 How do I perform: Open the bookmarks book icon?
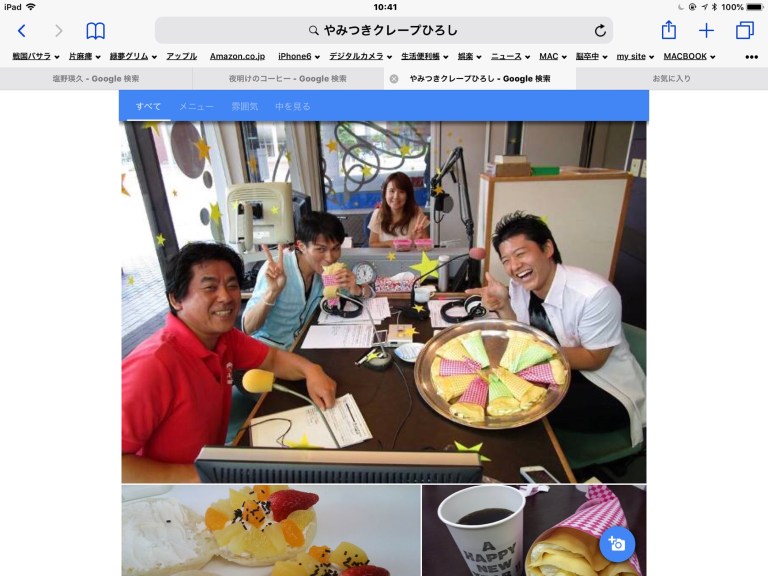[x=95, y=31]
